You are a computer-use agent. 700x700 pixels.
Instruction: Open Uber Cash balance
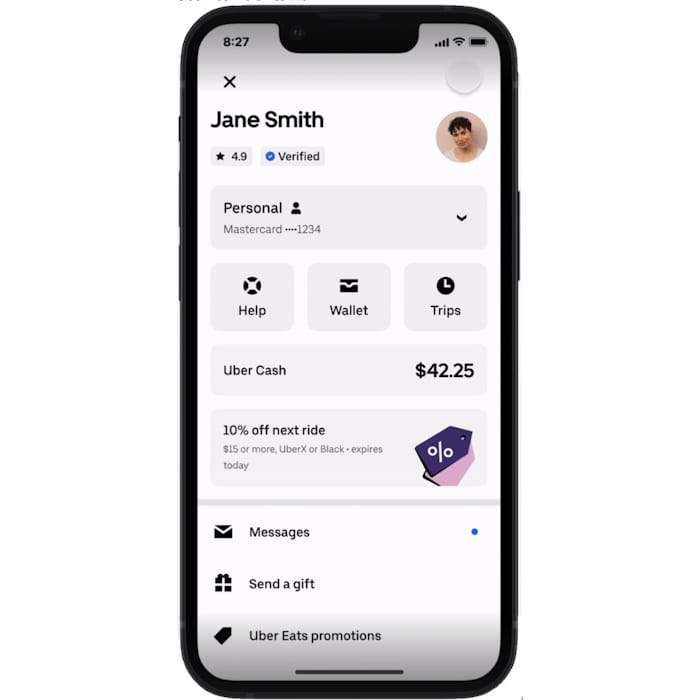click(349, 370)
